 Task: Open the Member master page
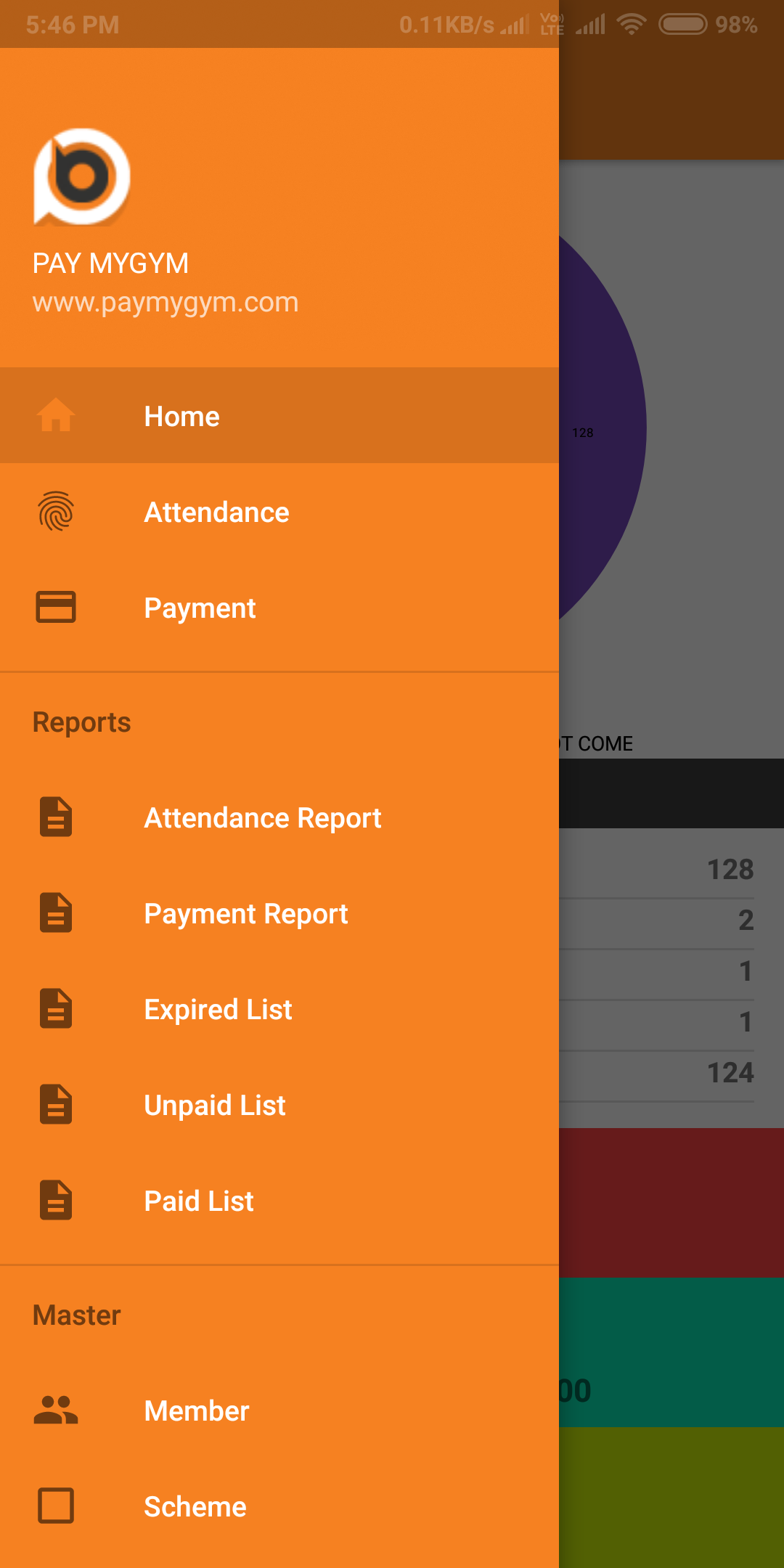279,1410
